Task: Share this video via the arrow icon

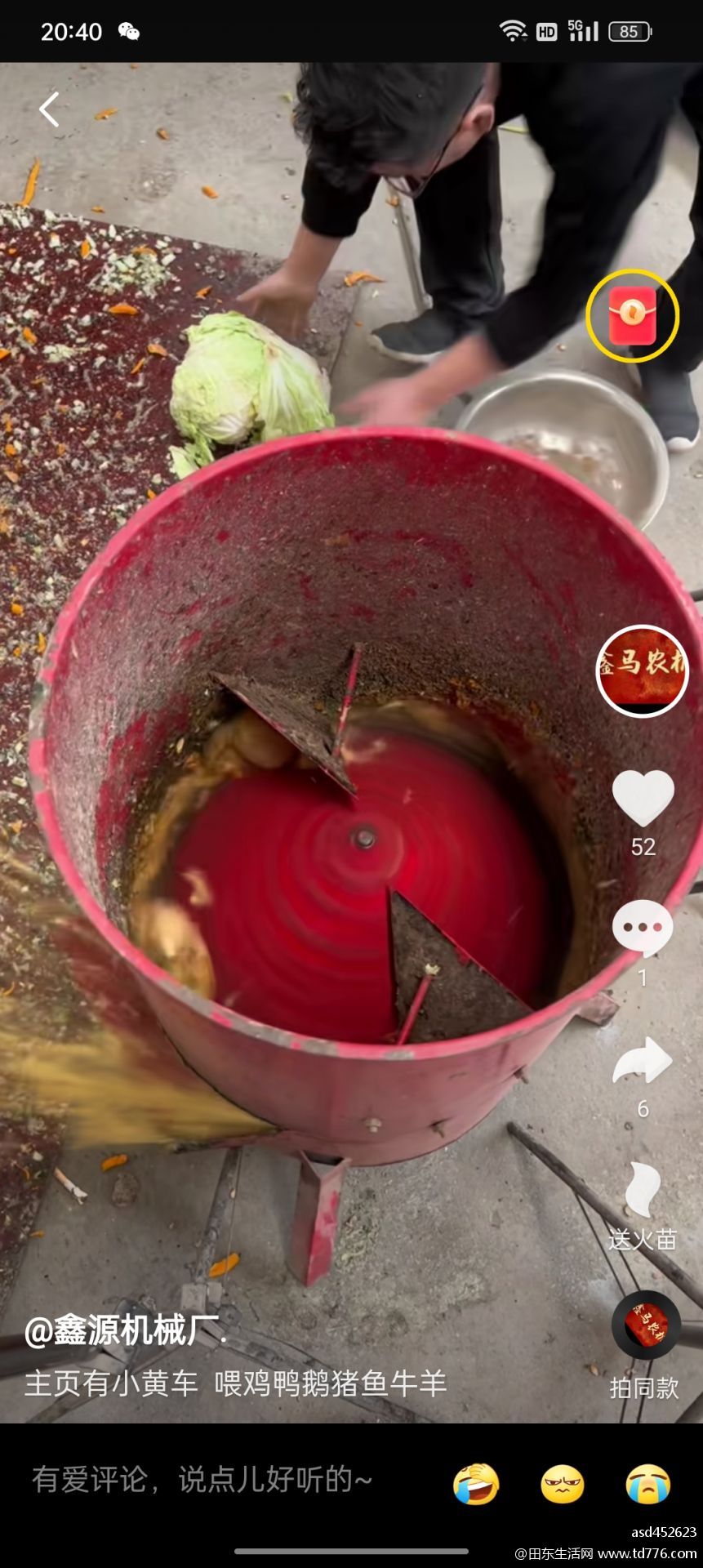Action: [x=643, y=1060]
